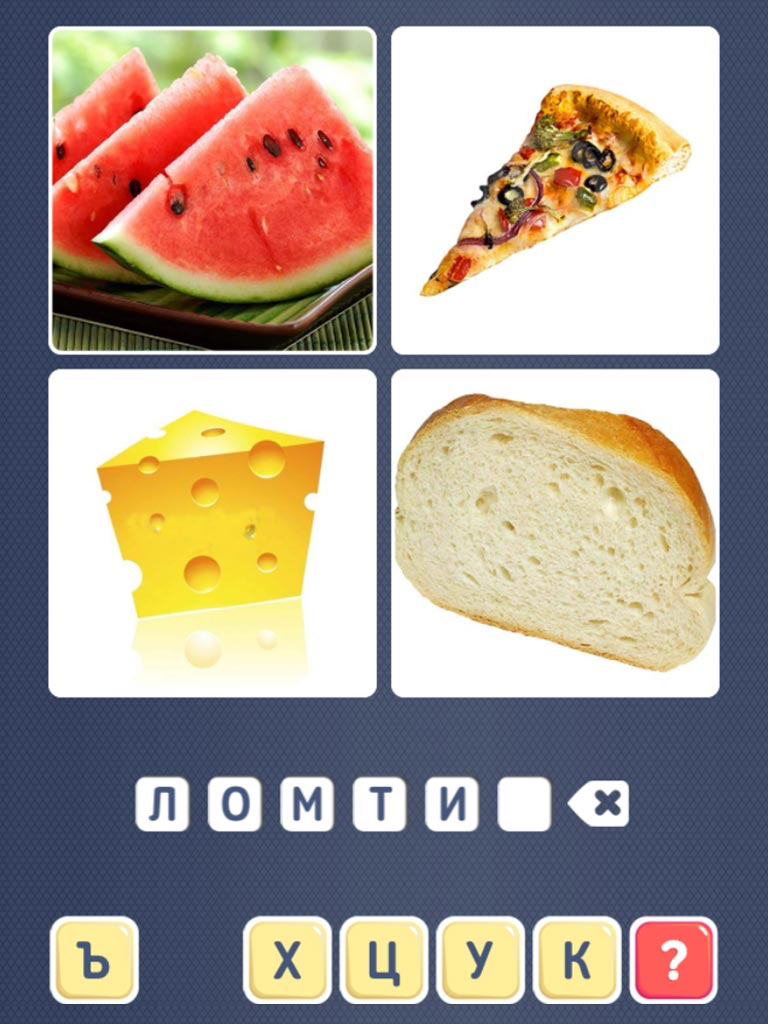Add the letter К to the answer

(577, 960)
